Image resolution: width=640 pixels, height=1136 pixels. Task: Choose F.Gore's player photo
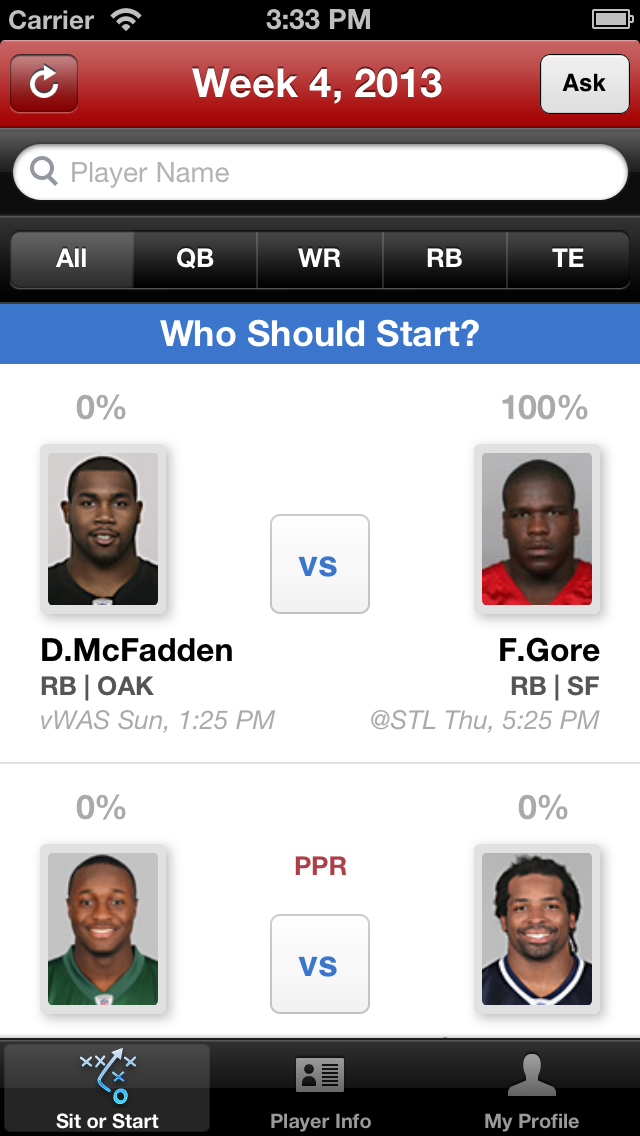click(537, 529)
